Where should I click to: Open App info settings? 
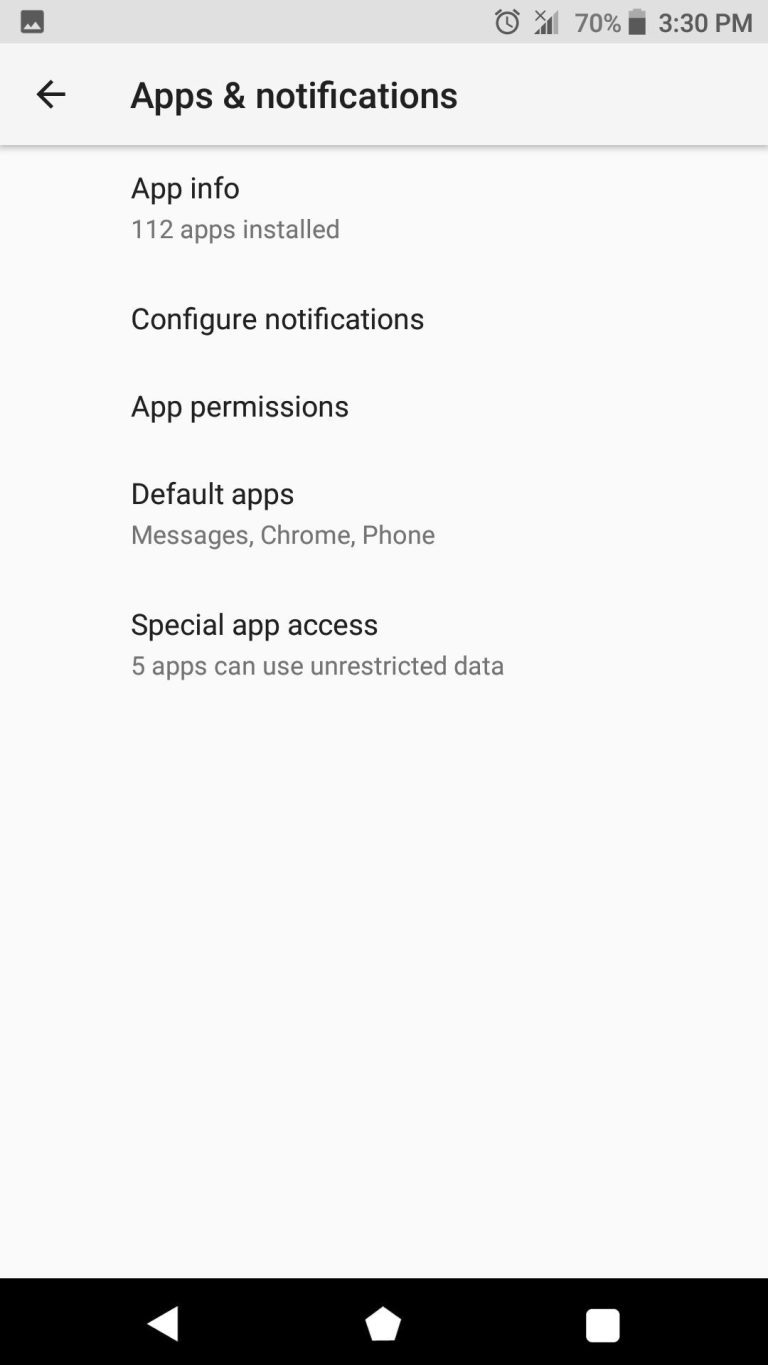click(x=185, y=188)
